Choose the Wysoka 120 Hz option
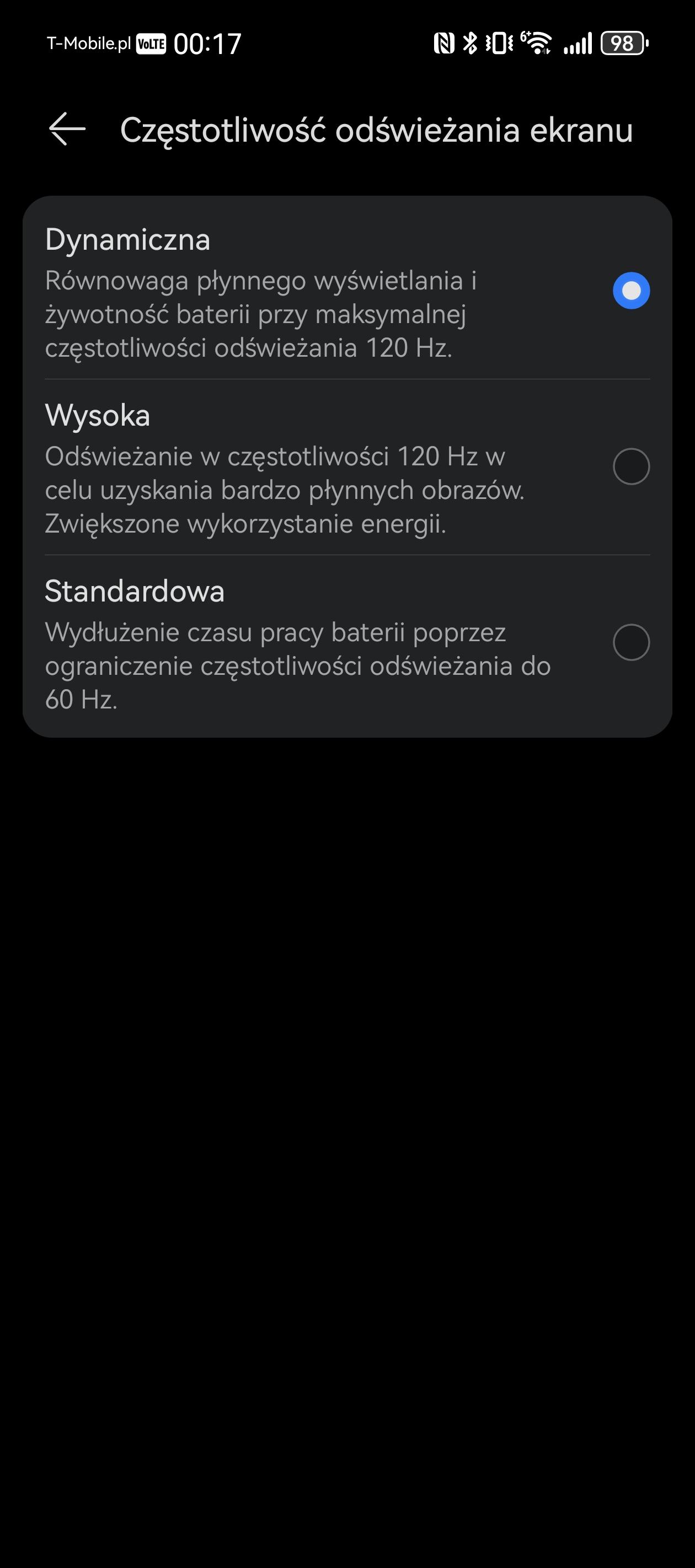 (347, 467)
